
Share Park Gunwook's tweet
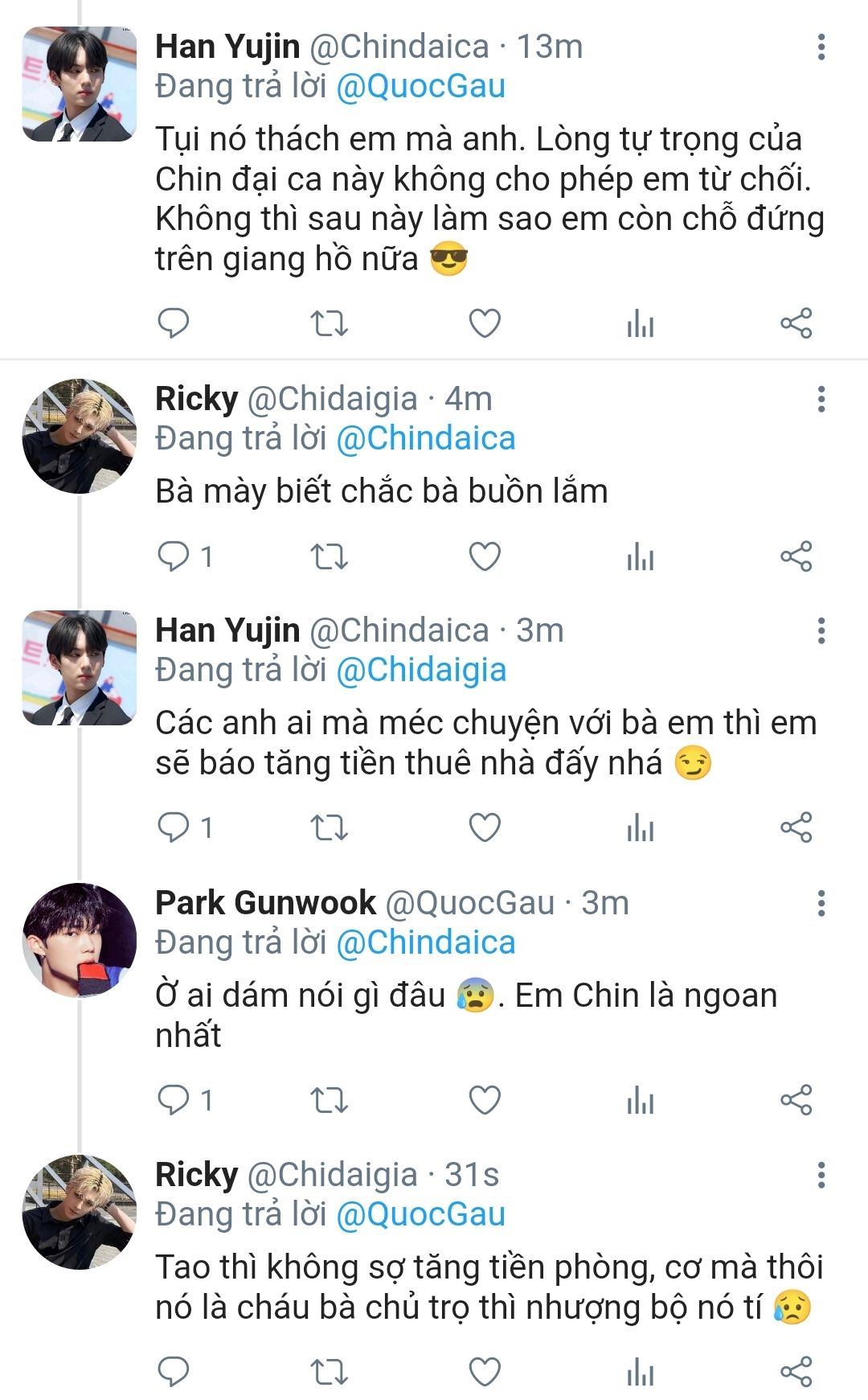(x=796, y=1099)
